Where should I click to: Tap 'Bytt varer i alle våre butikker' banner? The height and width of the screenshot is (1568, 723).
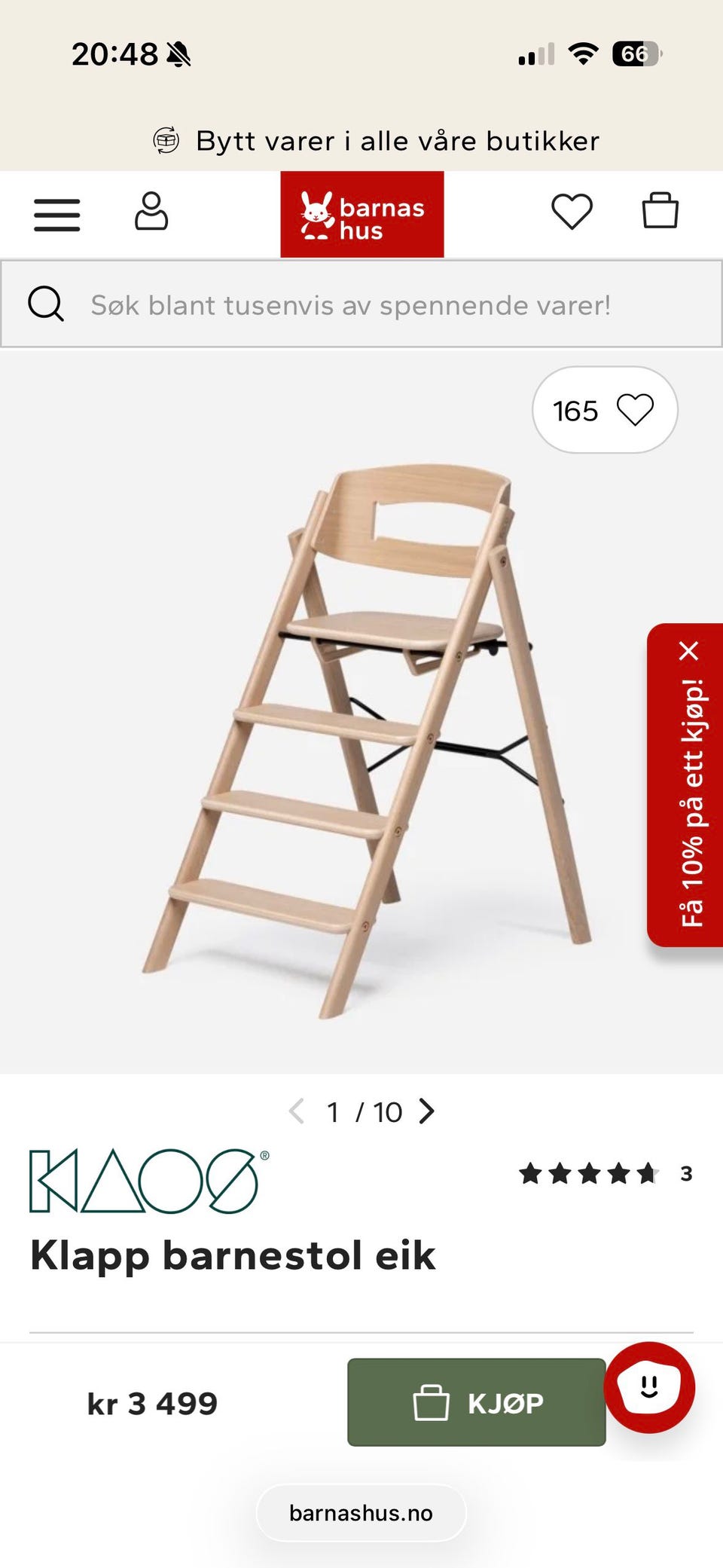click(x=377, y=141)
